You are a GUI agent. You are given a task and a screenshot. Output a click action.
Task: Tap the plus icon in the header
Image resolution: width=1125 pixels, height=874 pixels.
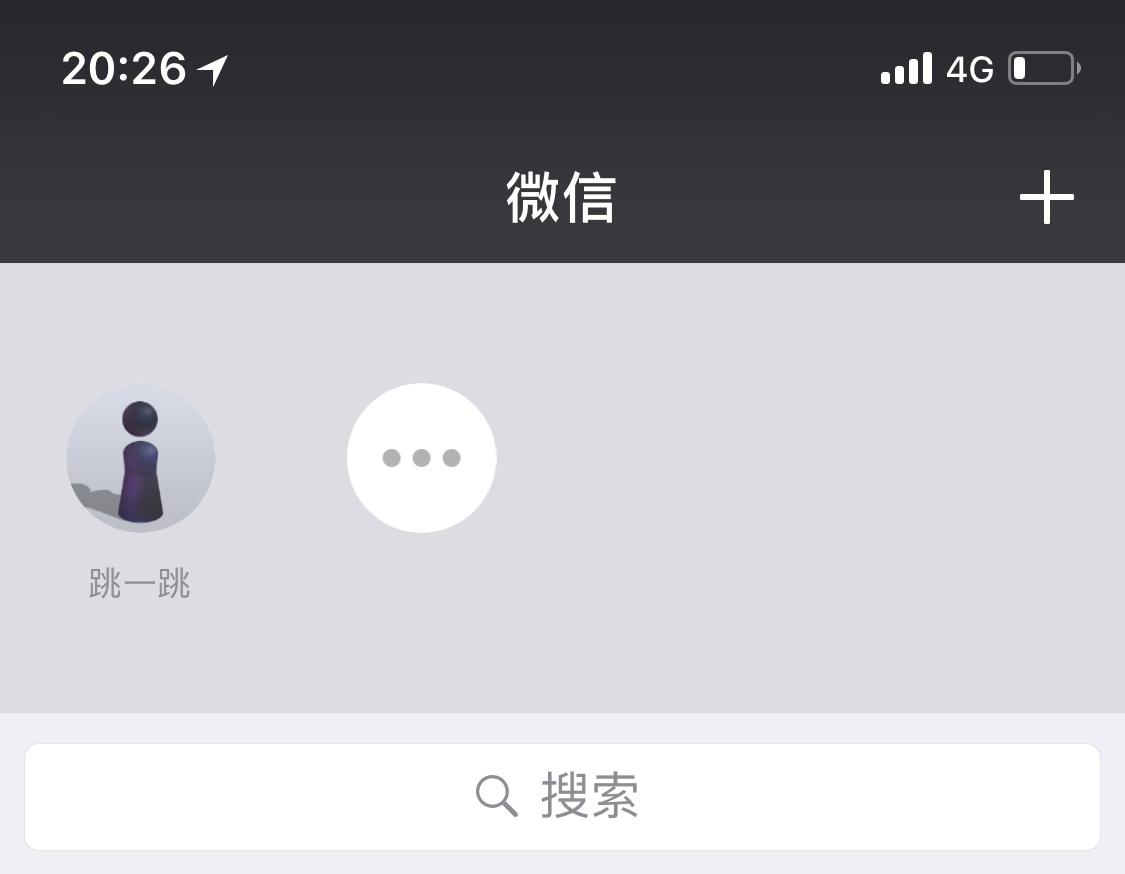click(1046, 197)
